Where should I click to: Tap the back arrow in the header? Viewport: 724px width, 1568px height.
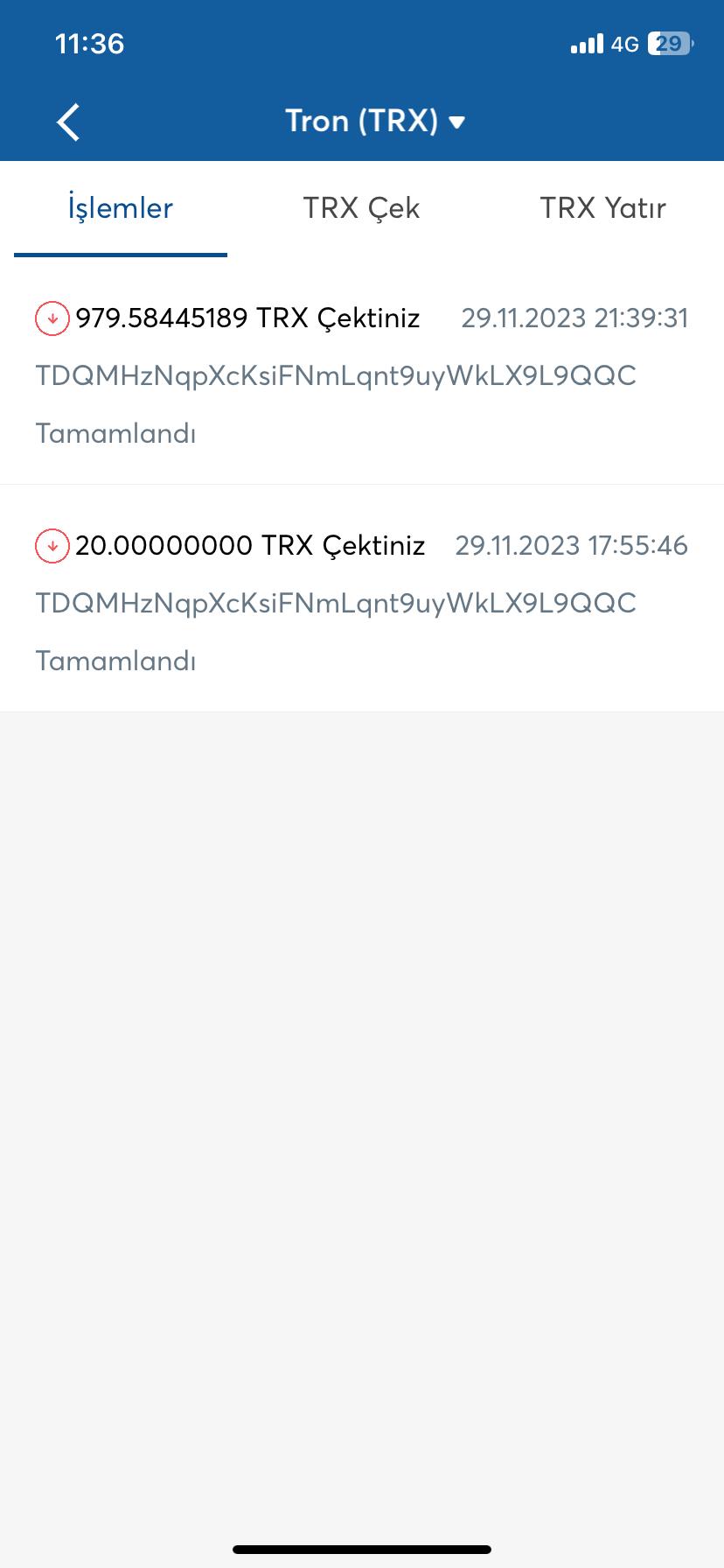point(67,122)
